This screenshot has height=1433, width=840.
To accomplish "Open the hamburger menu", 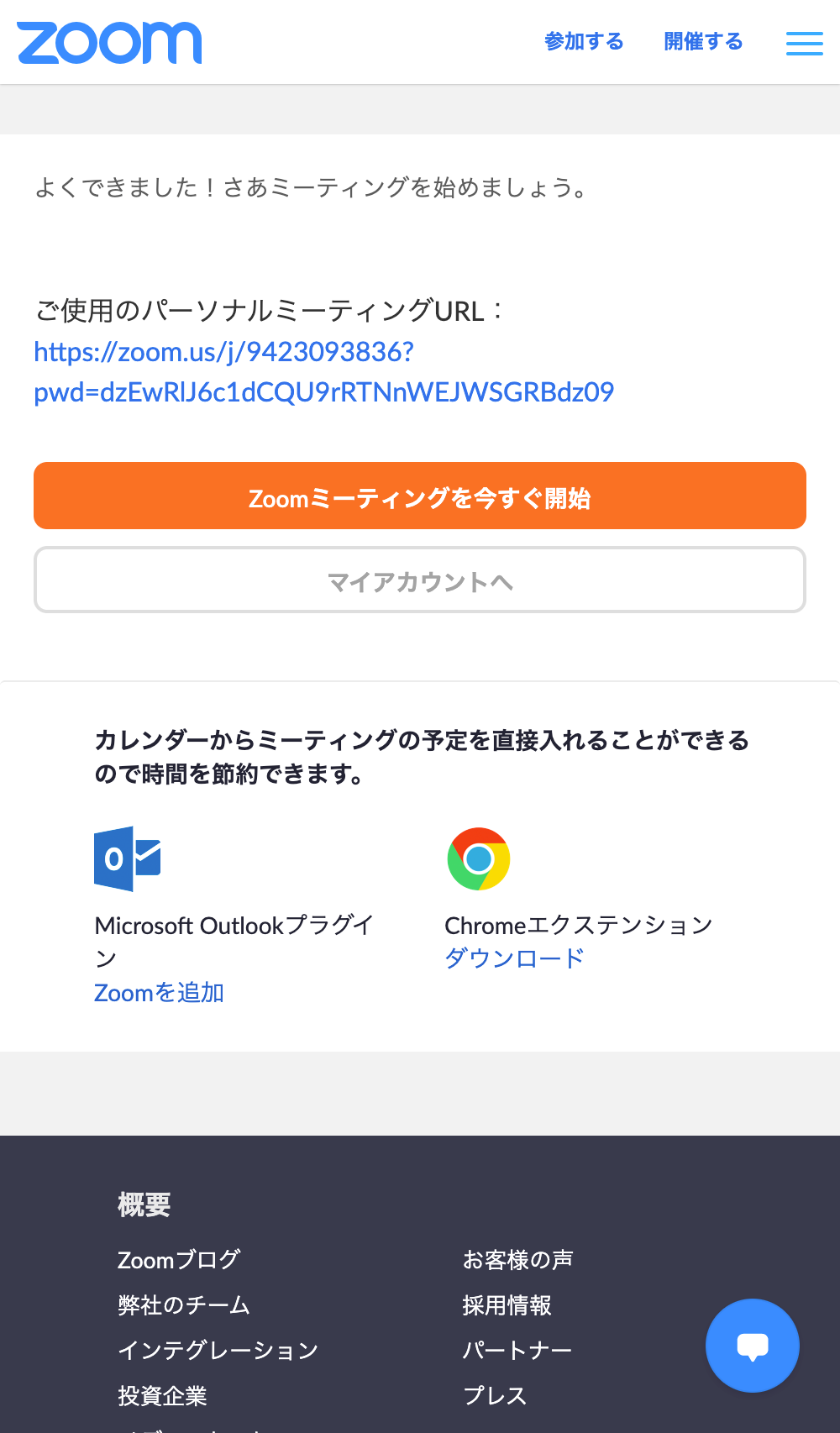I will tap(804, 43).
